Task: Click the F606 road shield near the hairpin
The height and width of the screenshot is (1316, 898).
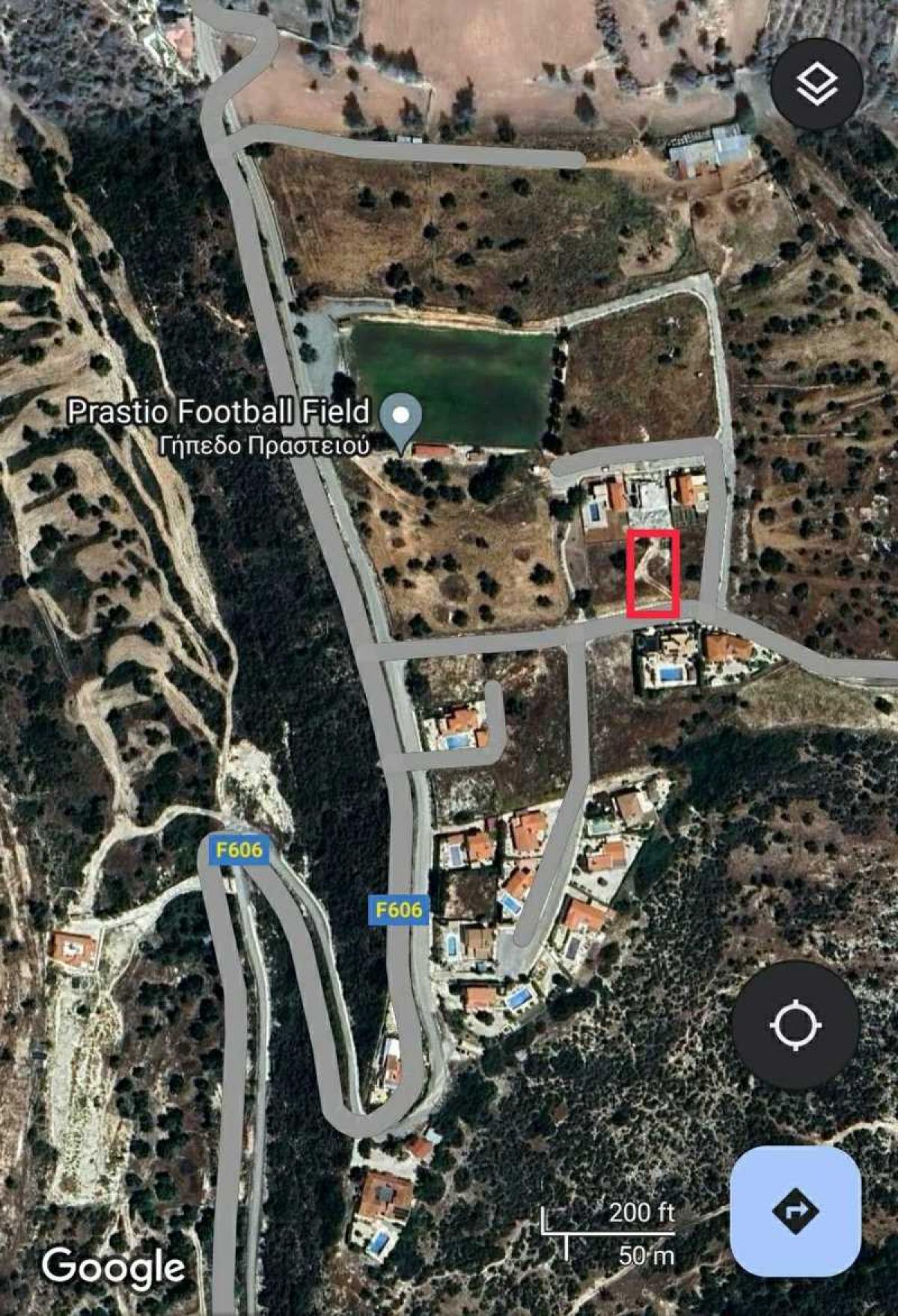Action: click(x=238, y=849)
